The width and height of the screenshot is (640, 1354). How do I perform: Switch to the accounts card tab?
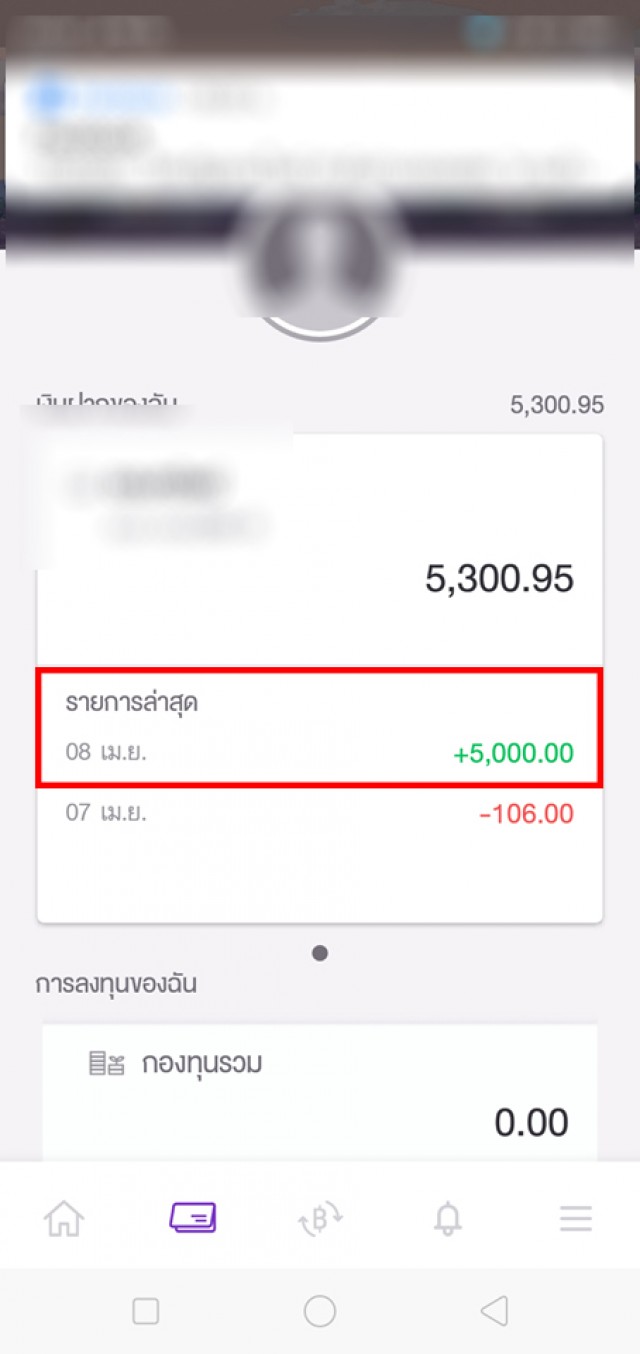pos(192,1218)
